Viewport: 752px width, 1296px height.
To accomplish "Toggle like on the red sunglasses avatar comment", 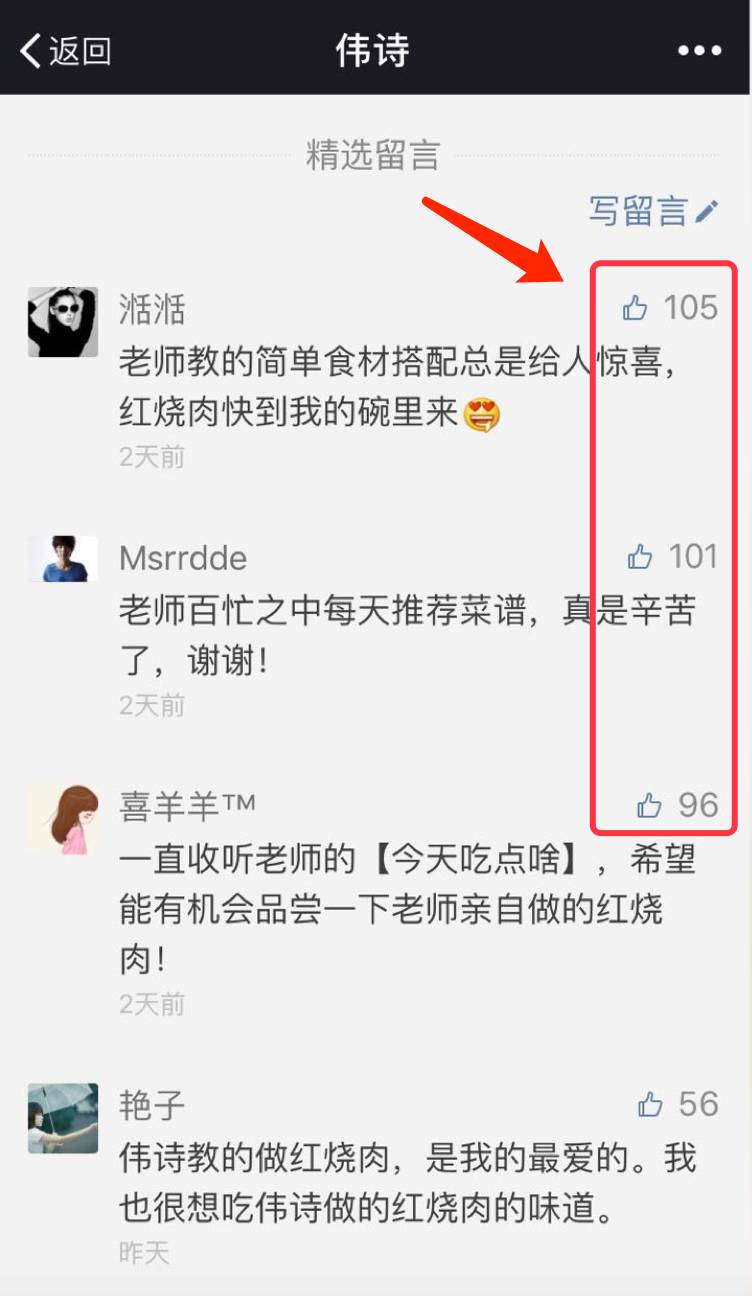I will click(x=633, y=308).
